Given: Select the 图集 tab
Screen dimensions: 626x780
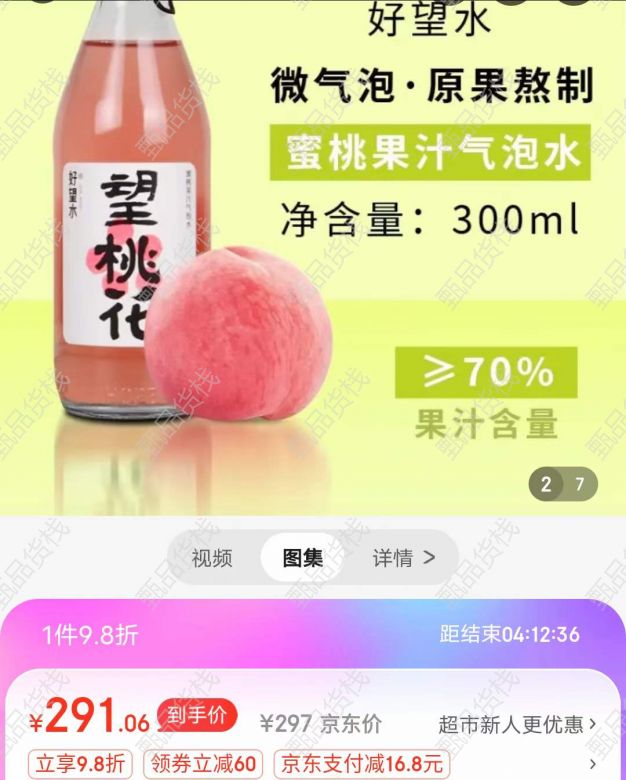Looking at the screenshot, I should pos(302,558).
